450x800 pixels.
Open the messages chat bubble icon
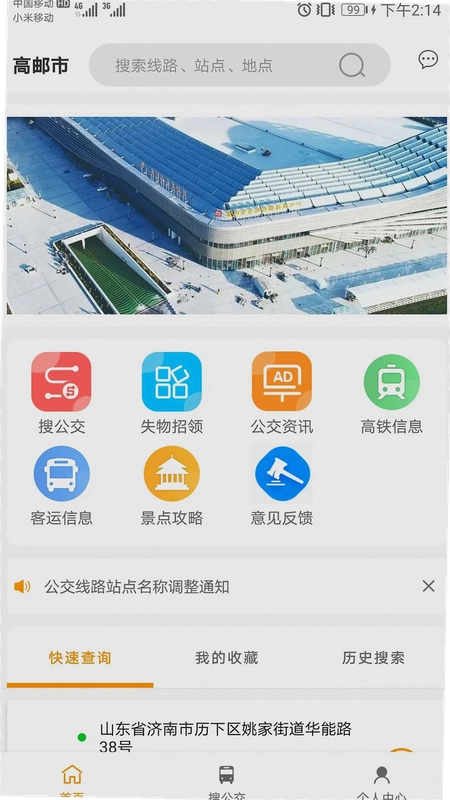pyautogui.click(x=428, y=60)
